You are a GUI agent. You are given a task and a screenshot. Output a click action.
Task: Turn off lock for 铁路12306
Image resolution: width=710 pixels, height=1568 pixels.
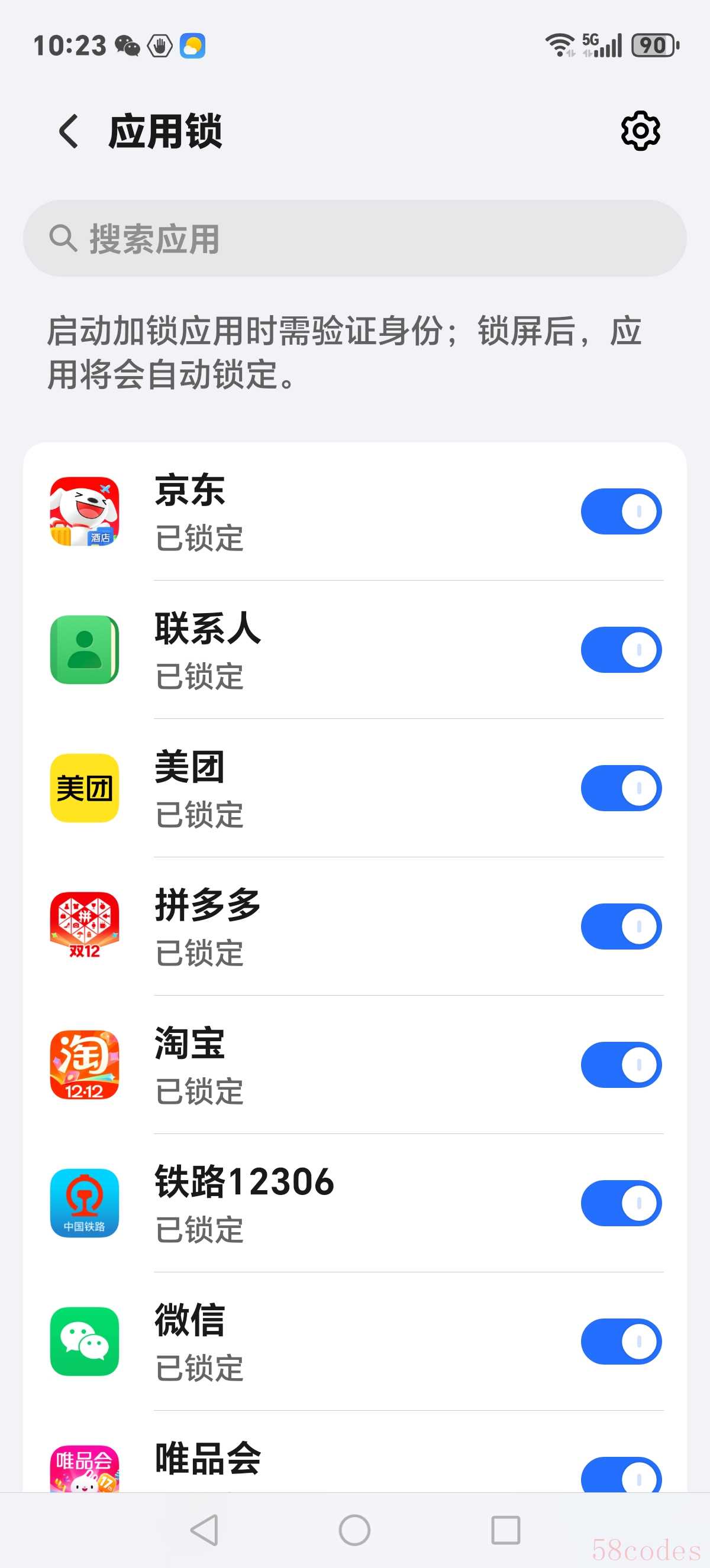point(621,1203)
